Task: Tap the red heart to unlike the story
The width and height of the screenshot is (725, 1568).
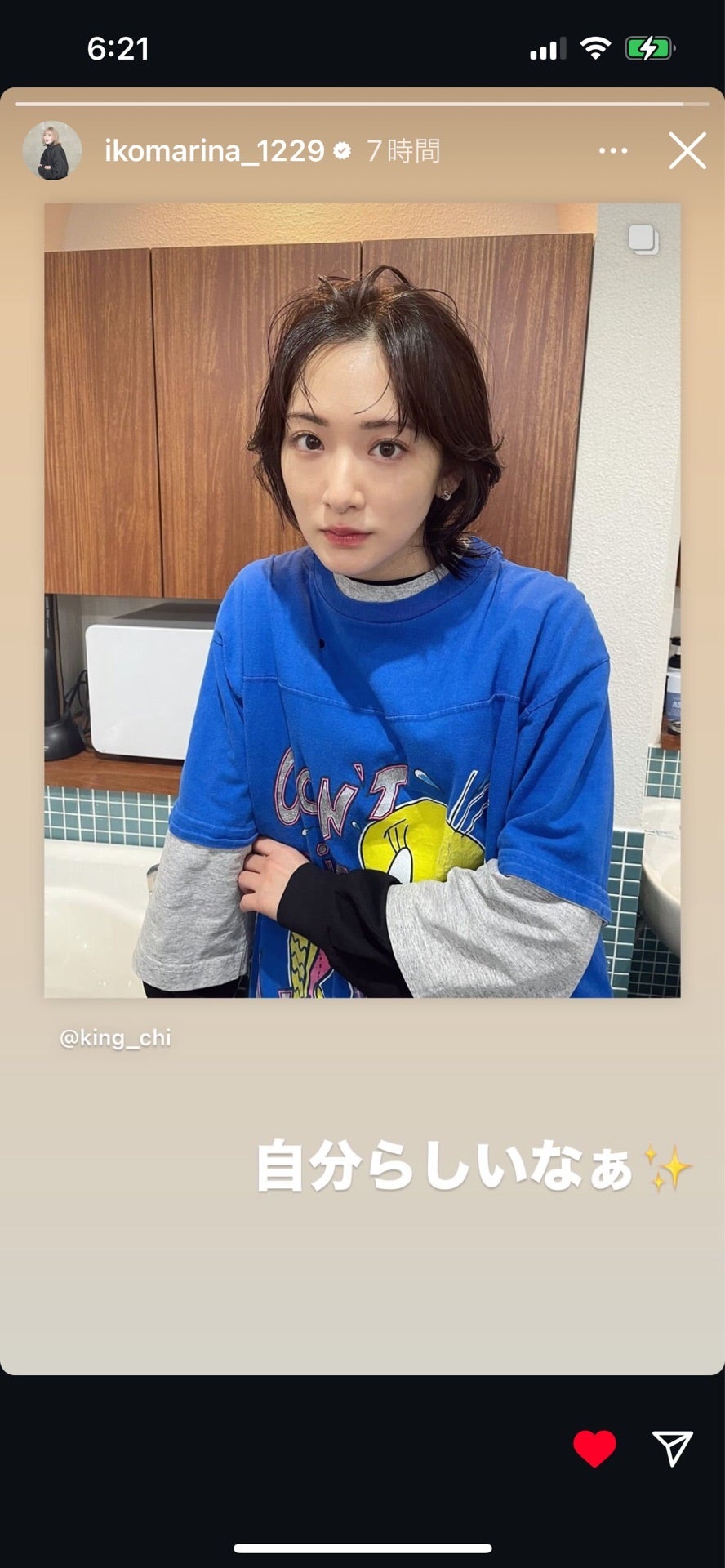Action: 594,1449
